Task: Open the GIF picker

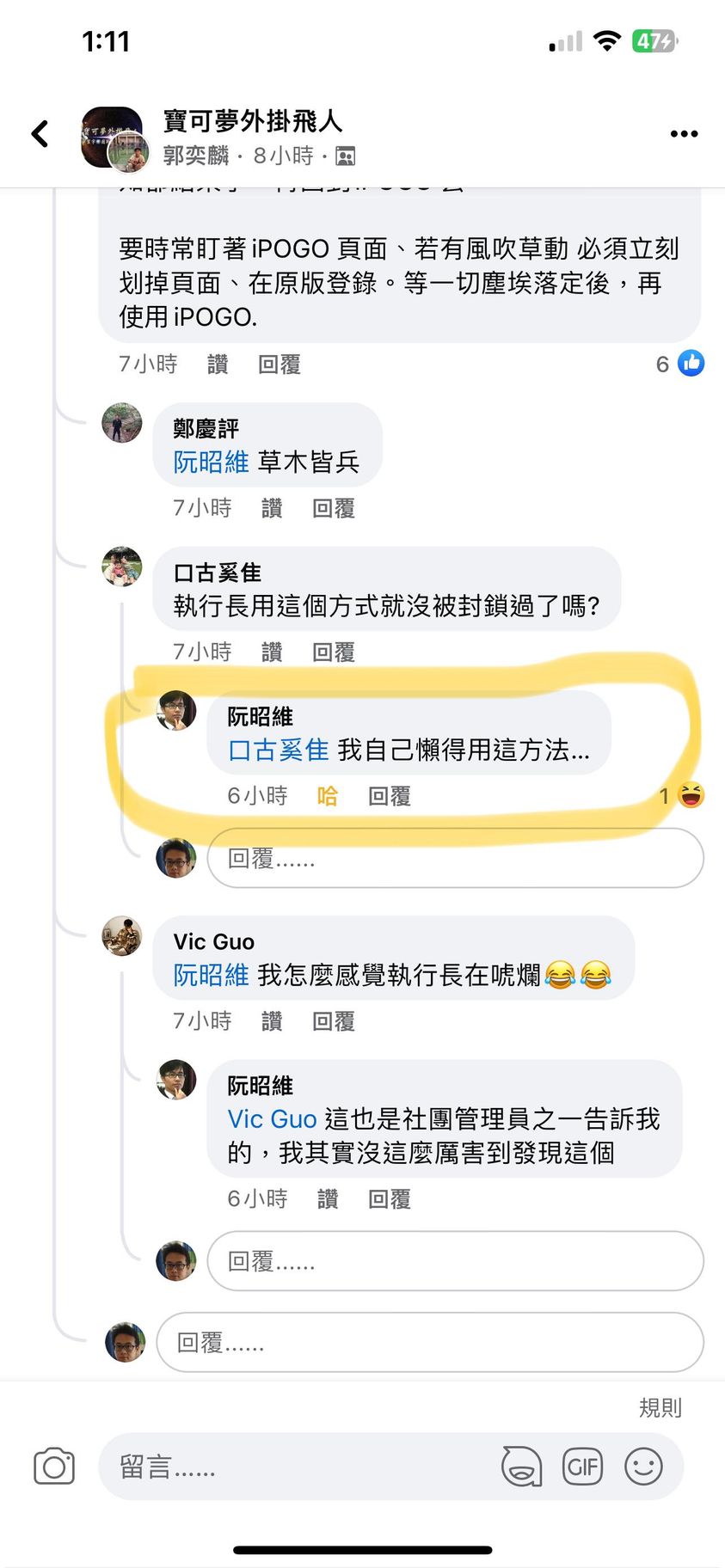Action: tap(582, 1467)
